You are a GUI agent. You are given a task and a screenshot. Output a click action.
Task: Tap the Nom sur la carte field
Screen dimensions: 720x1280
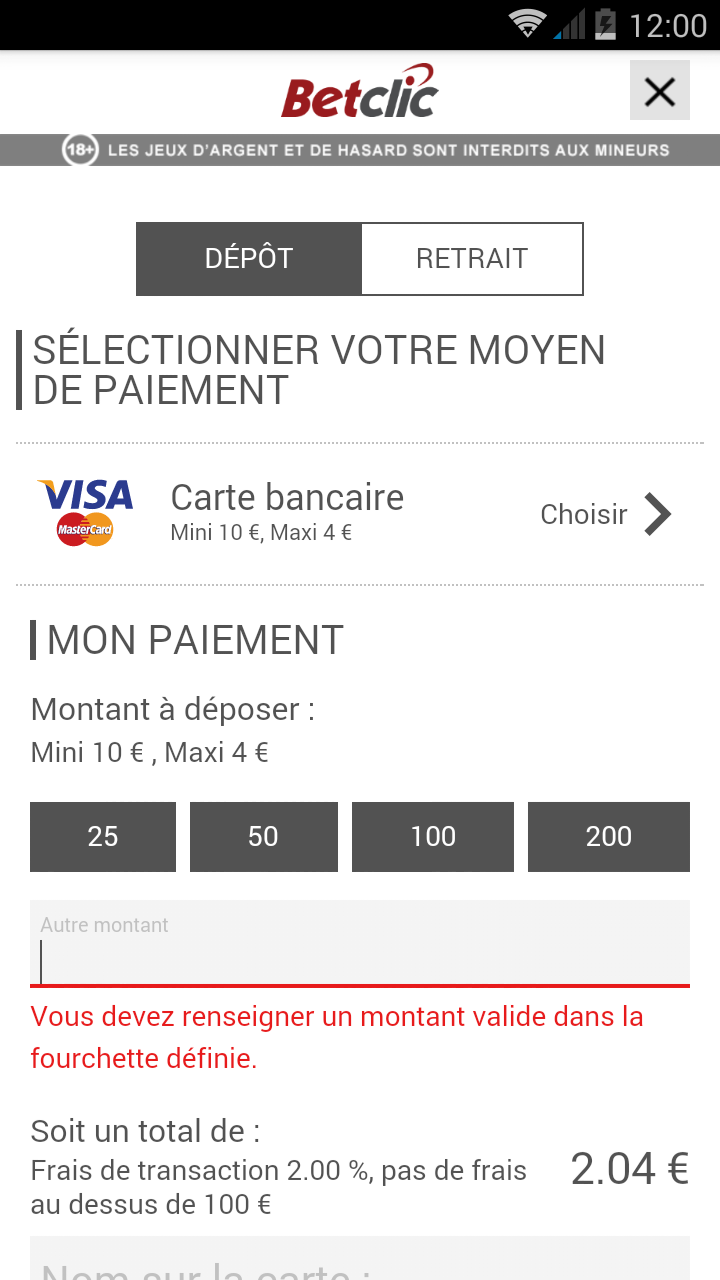click(360, 1258)
